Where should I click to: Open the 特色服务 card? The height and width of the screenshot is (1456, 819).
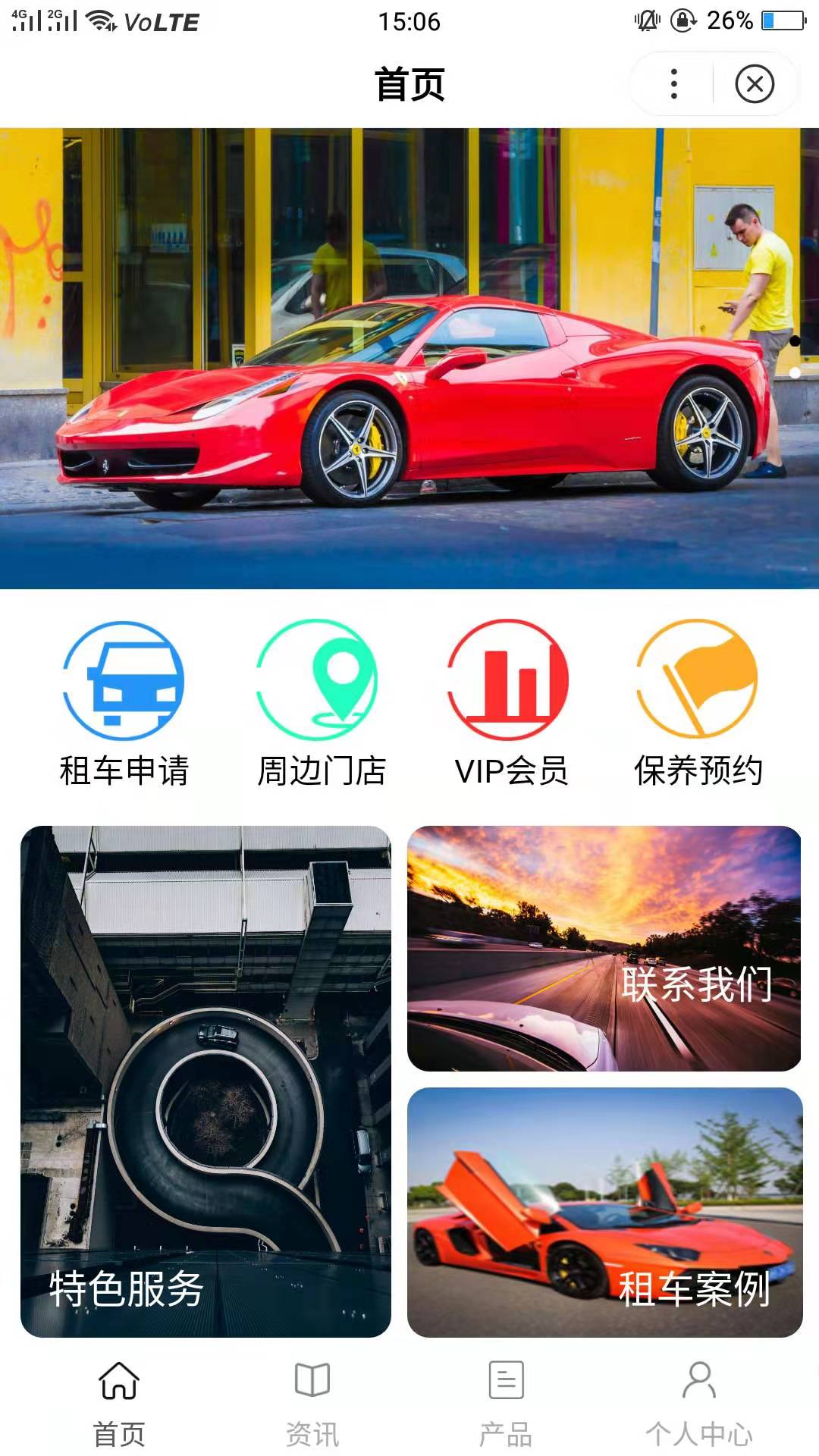pos(206,1081)
